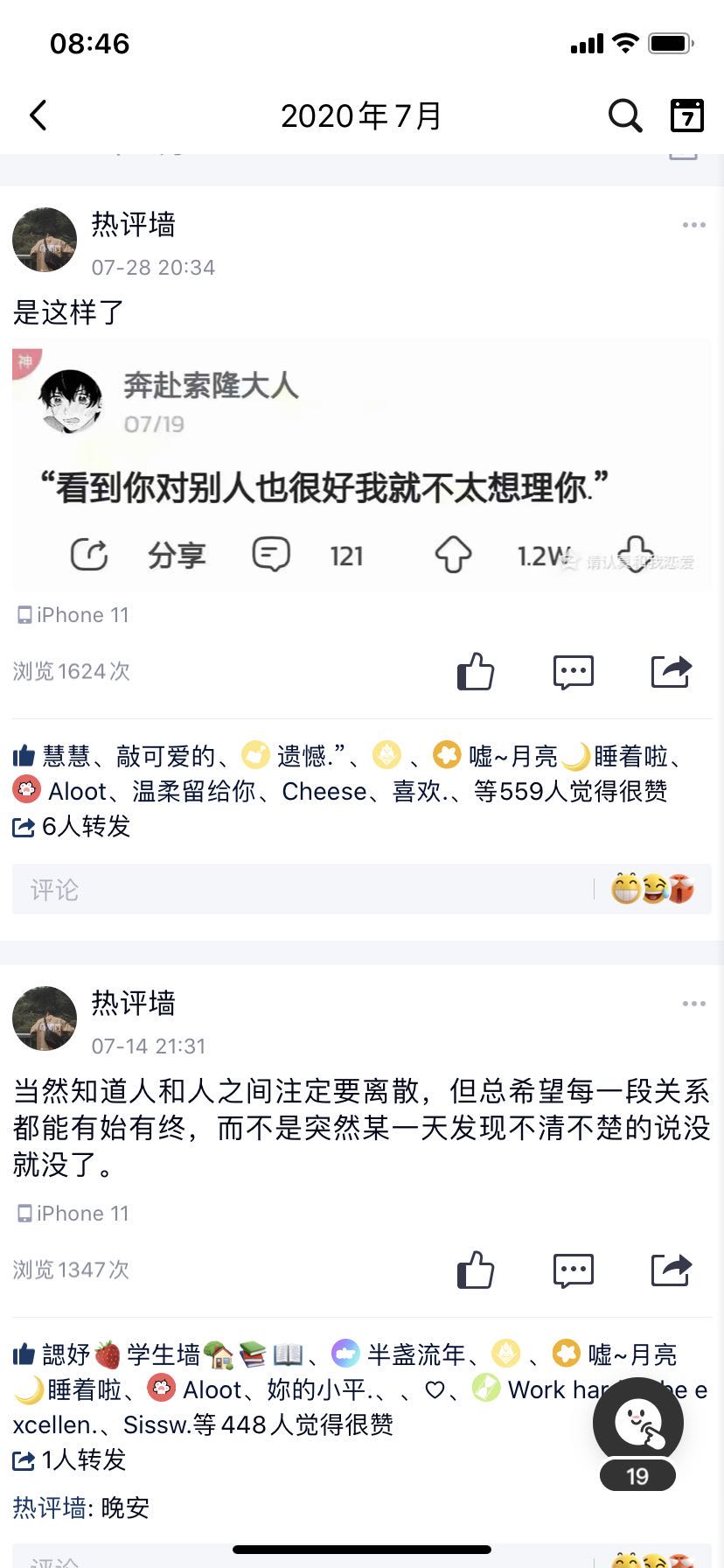Open commenter 热评墙 on 晚安 comment

coord(49,1508)
